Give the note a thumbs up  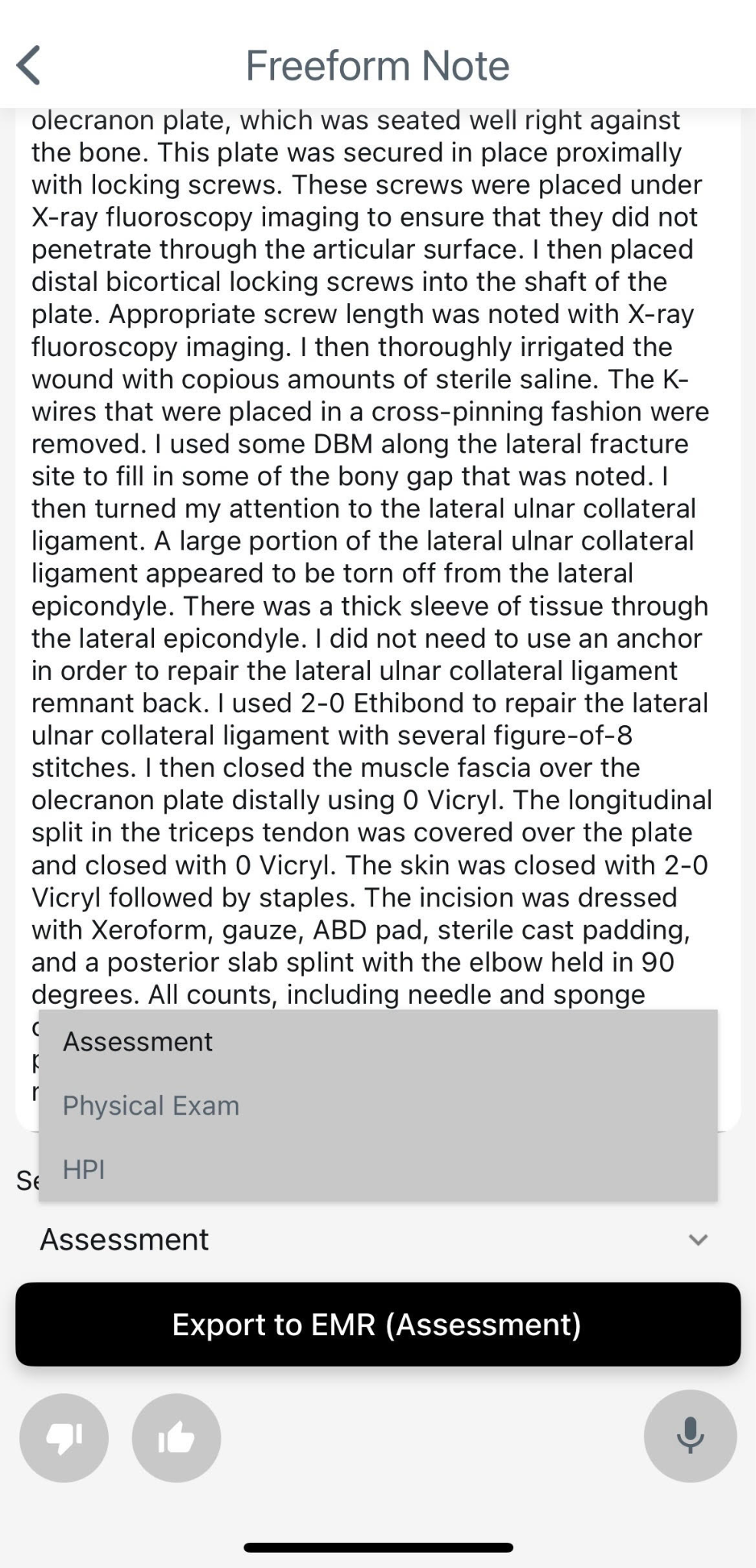tap(176, 1438)
